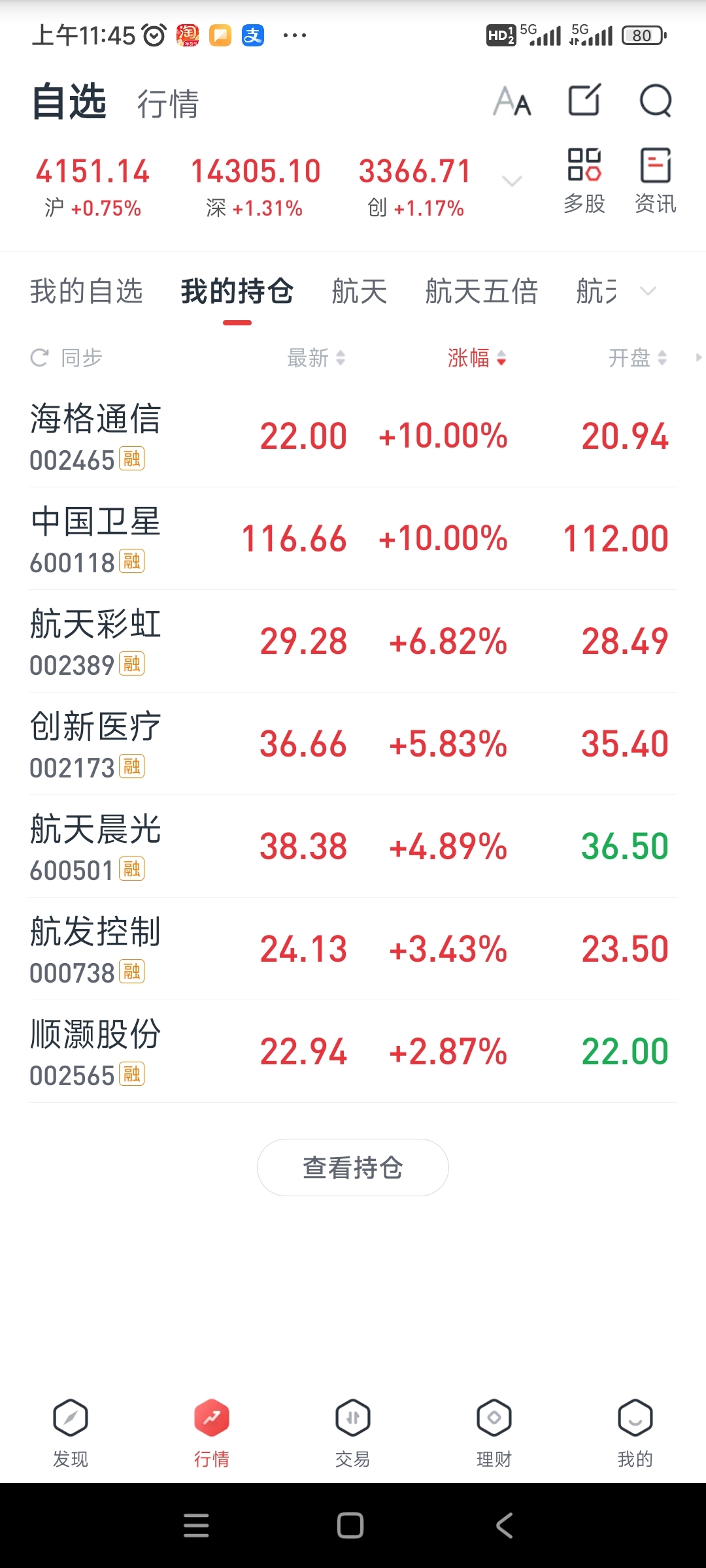
Task: Open 资讯 news page
Action: coord(655,180)
